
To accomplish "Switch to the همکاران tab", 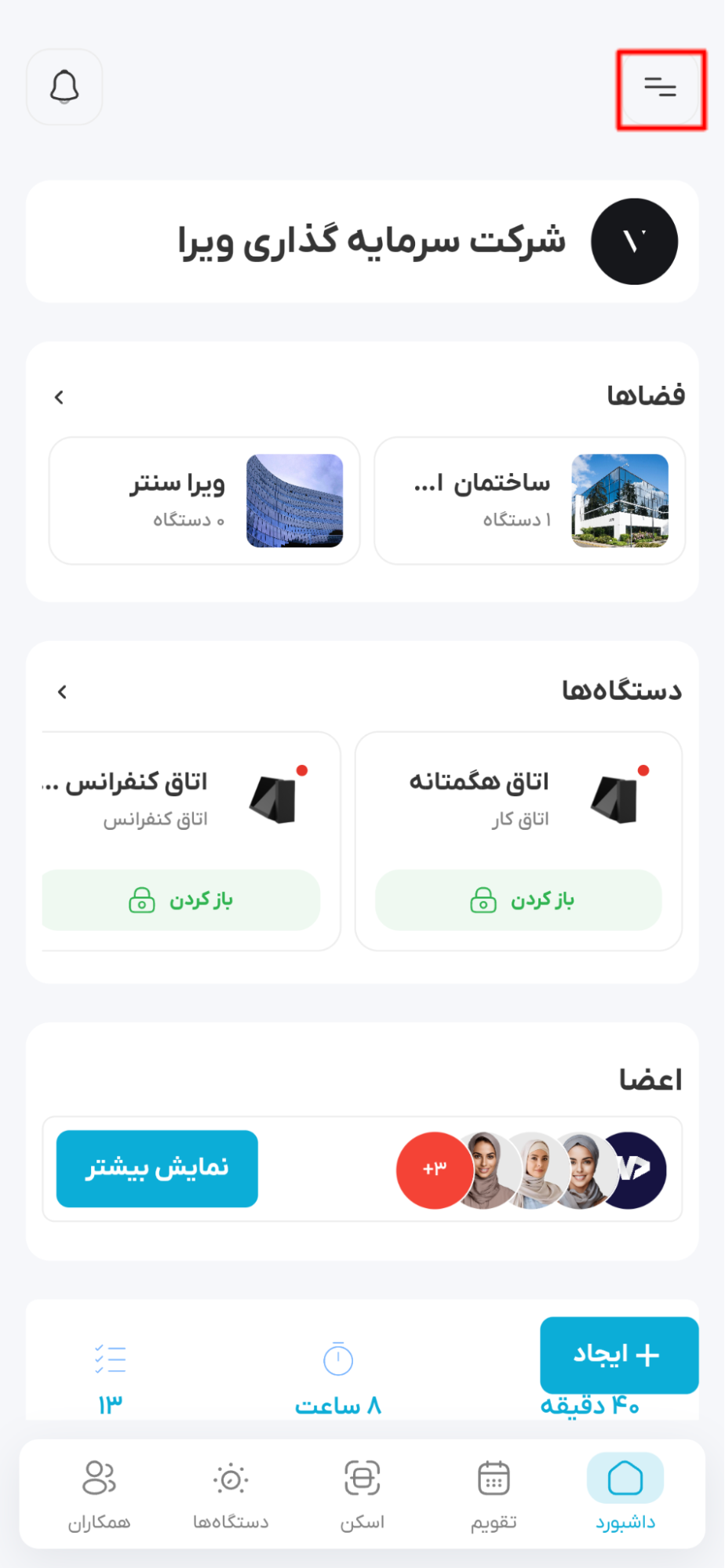I will tap(99, 1493).
